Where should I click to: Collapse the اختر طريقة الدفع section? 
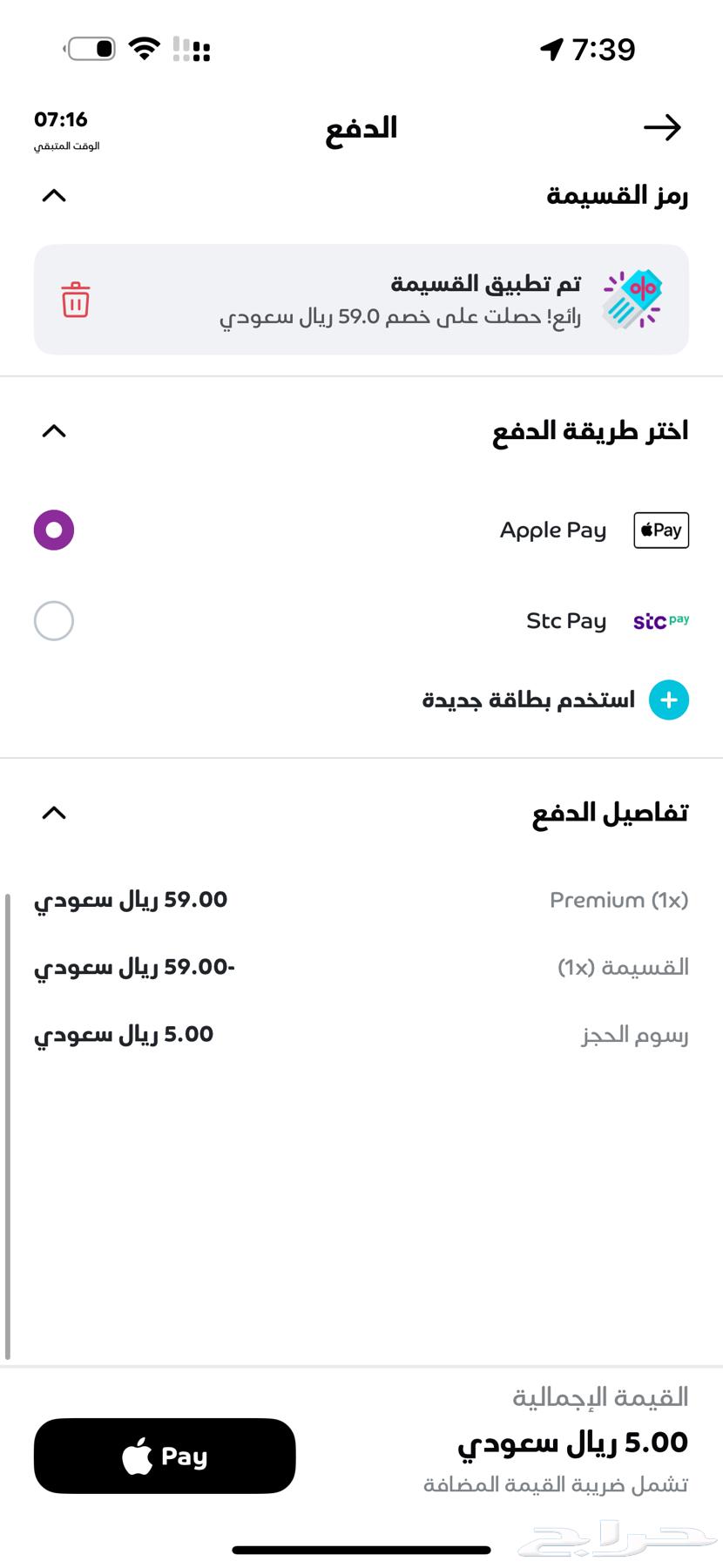click(54, 430)
